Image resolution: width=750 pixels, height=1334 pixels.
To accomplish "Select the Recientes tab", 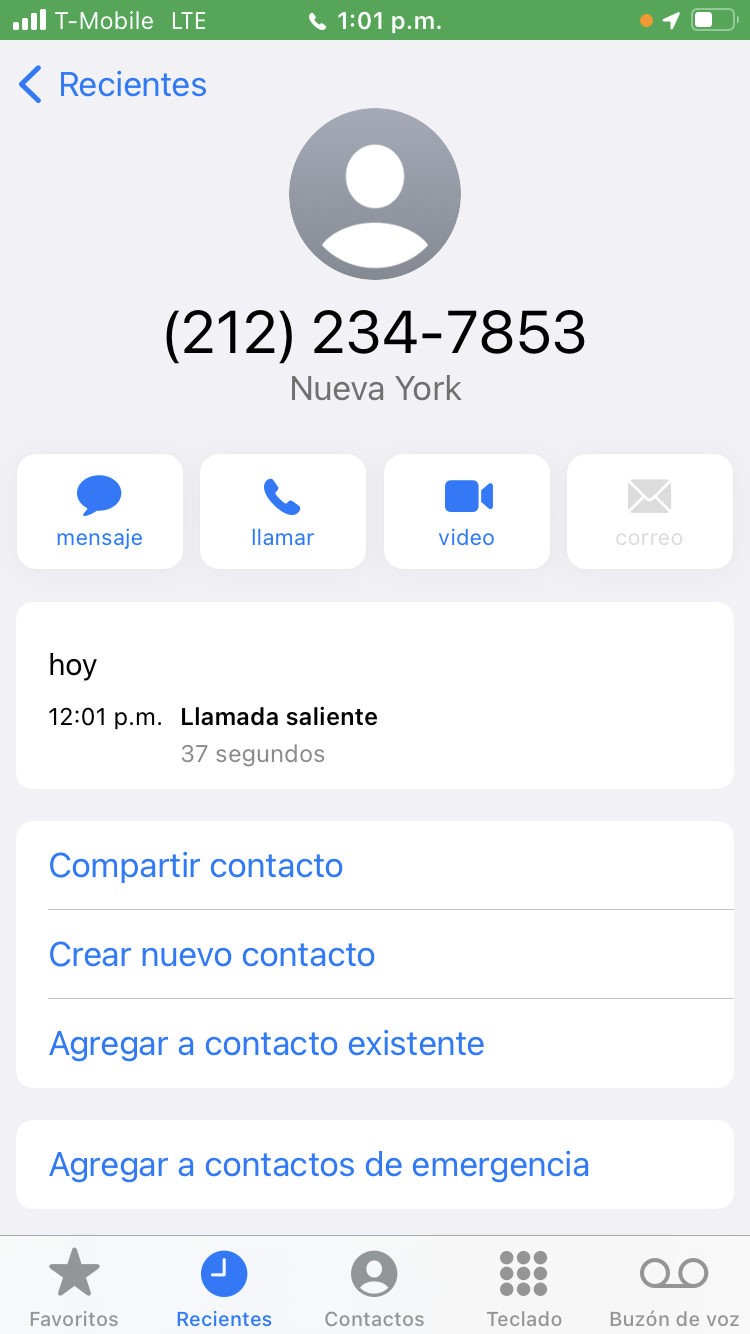I will tap(224, 1288).
